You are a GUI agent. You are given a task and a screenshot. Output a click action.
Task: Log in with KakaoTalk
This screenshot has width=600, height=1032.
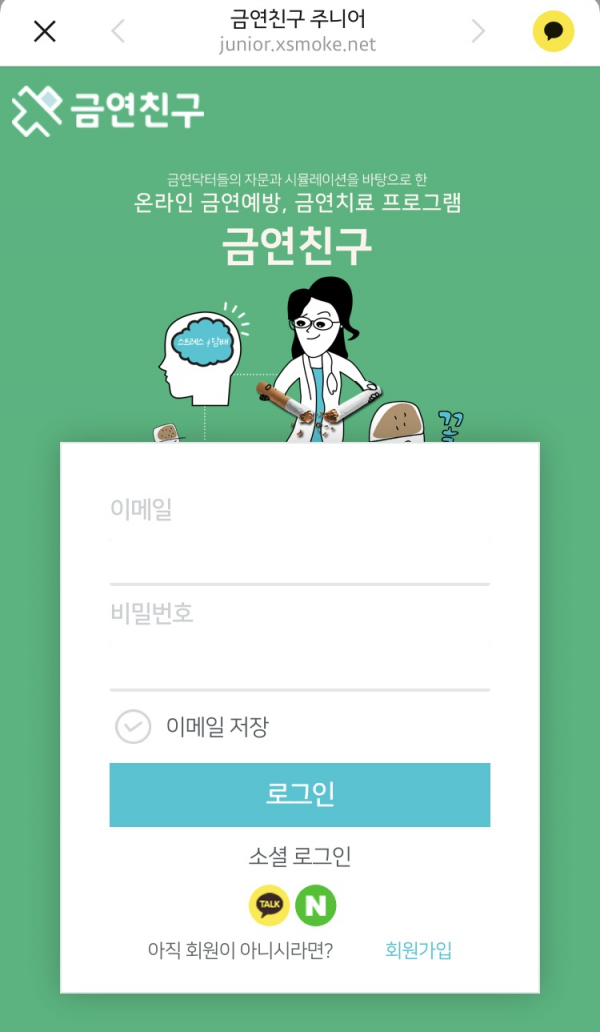(x=269, y=906)
